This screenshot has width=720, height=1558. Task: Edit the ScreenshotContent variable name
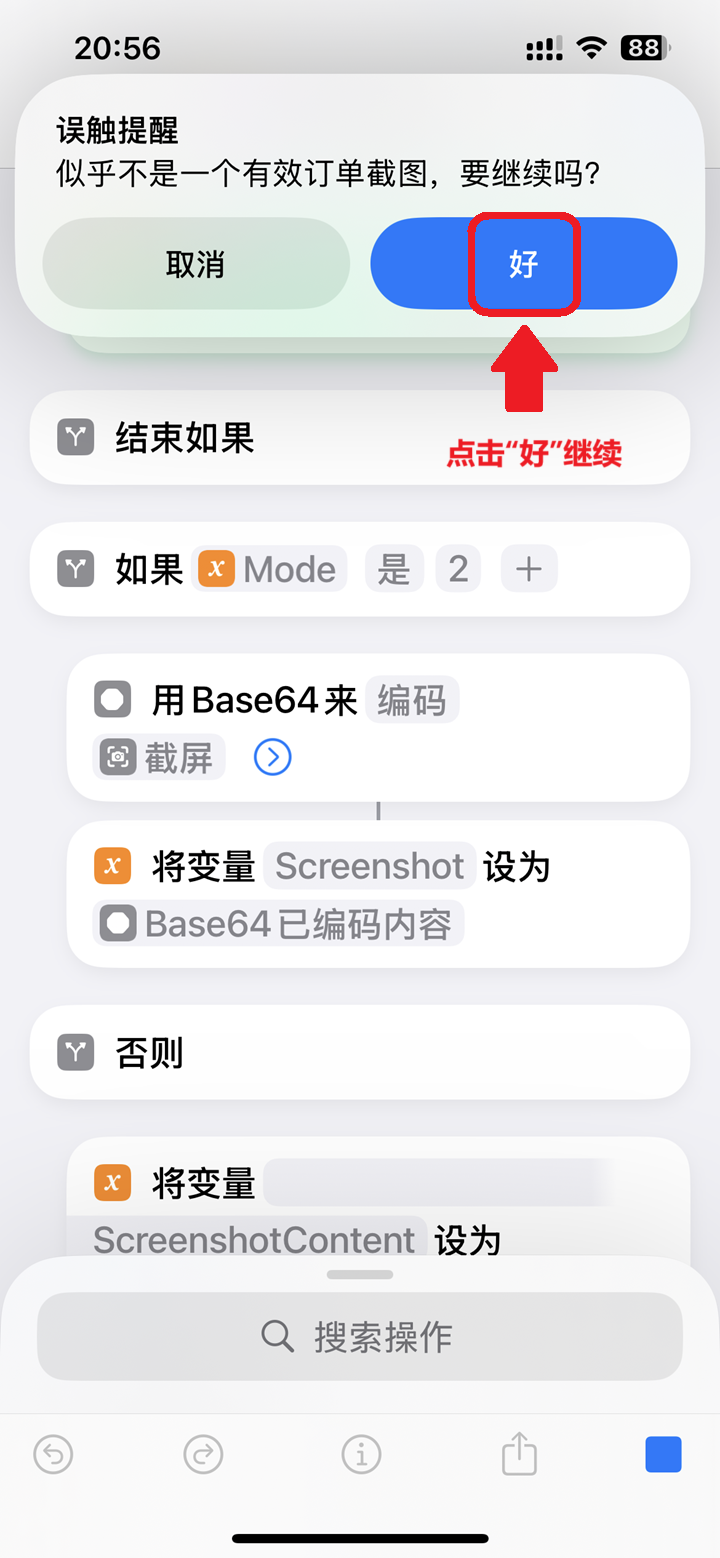coord(254,1240)
